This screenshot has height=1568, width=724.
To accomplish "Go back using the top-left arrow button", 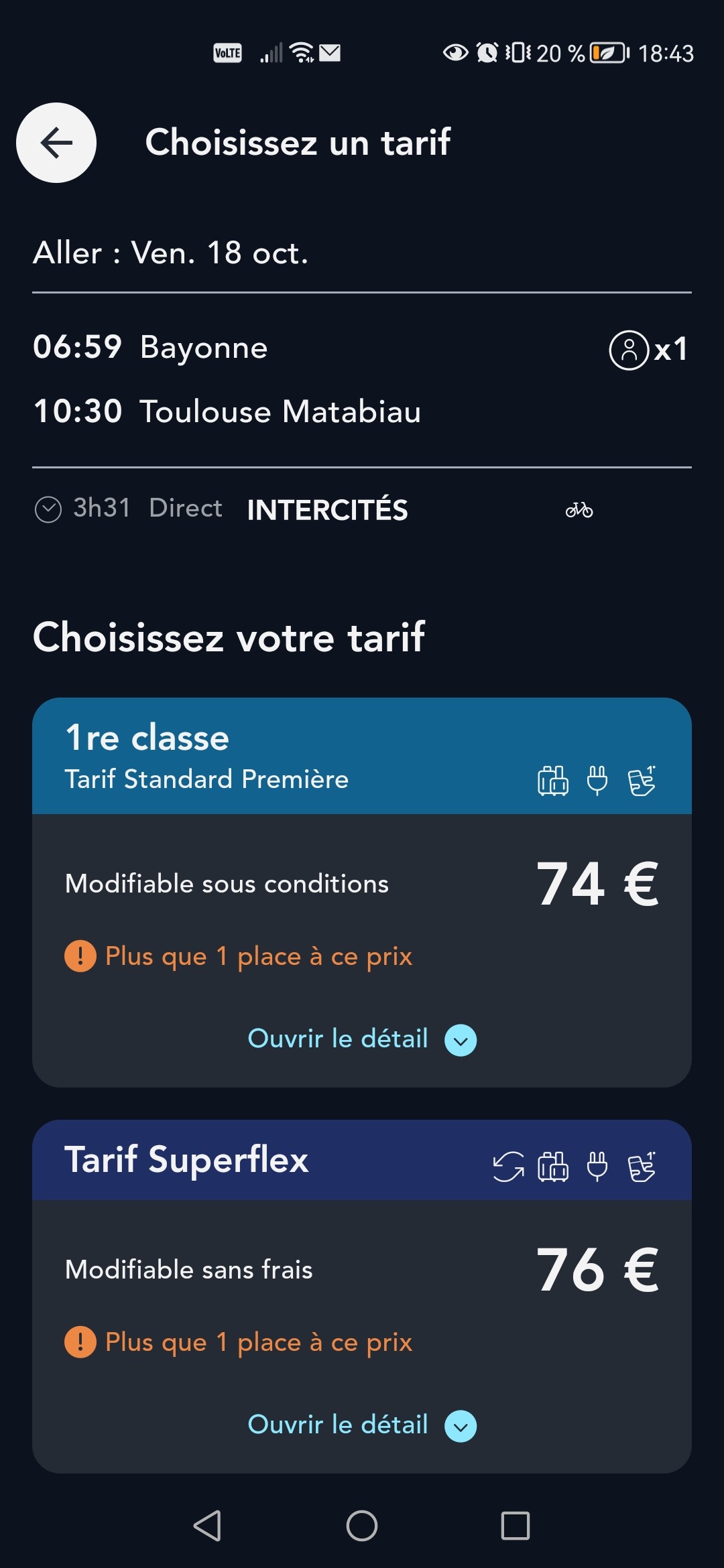I will click(x=56, y=143).
